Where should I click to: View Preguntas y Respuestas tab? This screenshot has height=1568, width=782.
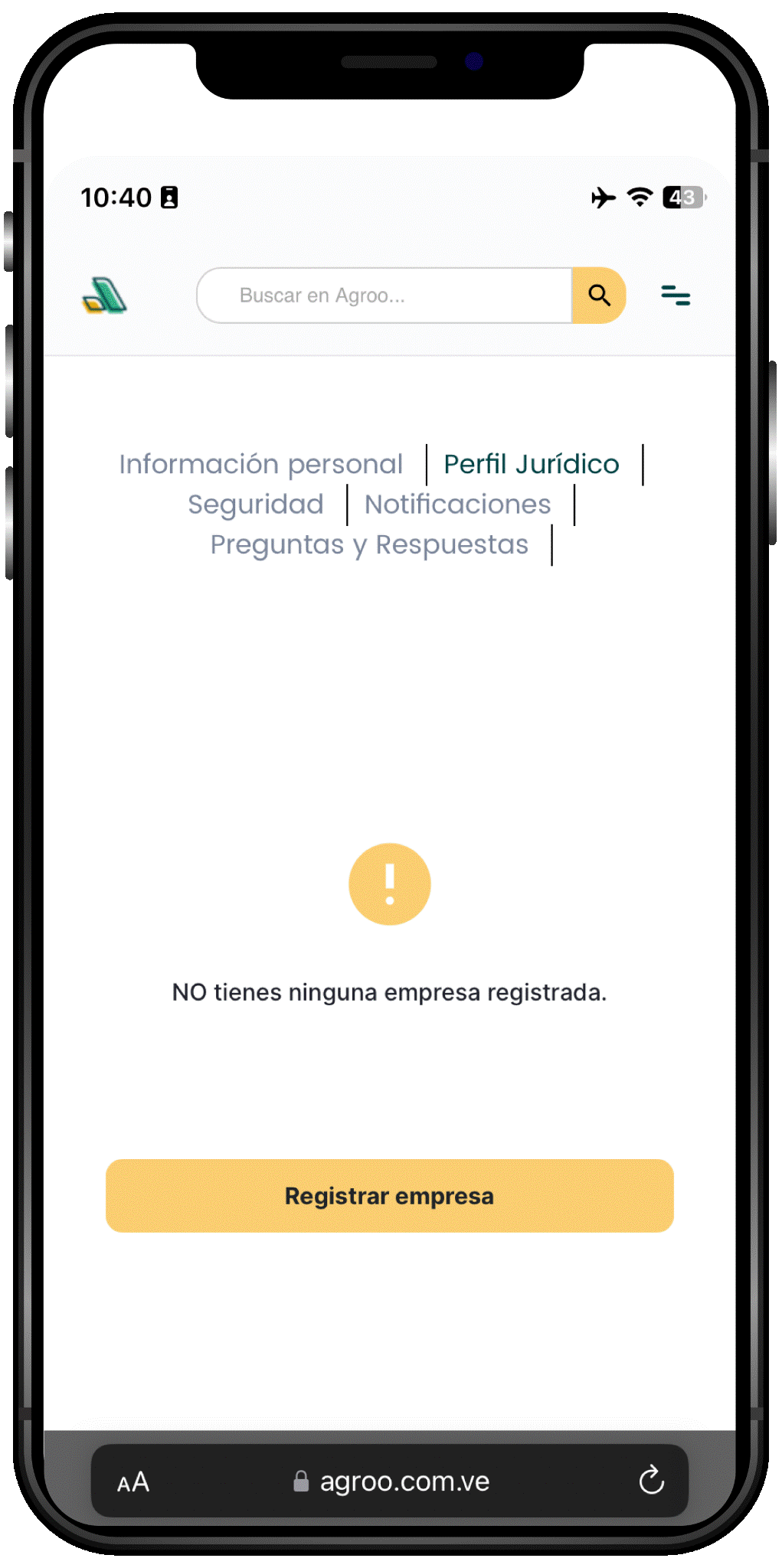(369, 545)
